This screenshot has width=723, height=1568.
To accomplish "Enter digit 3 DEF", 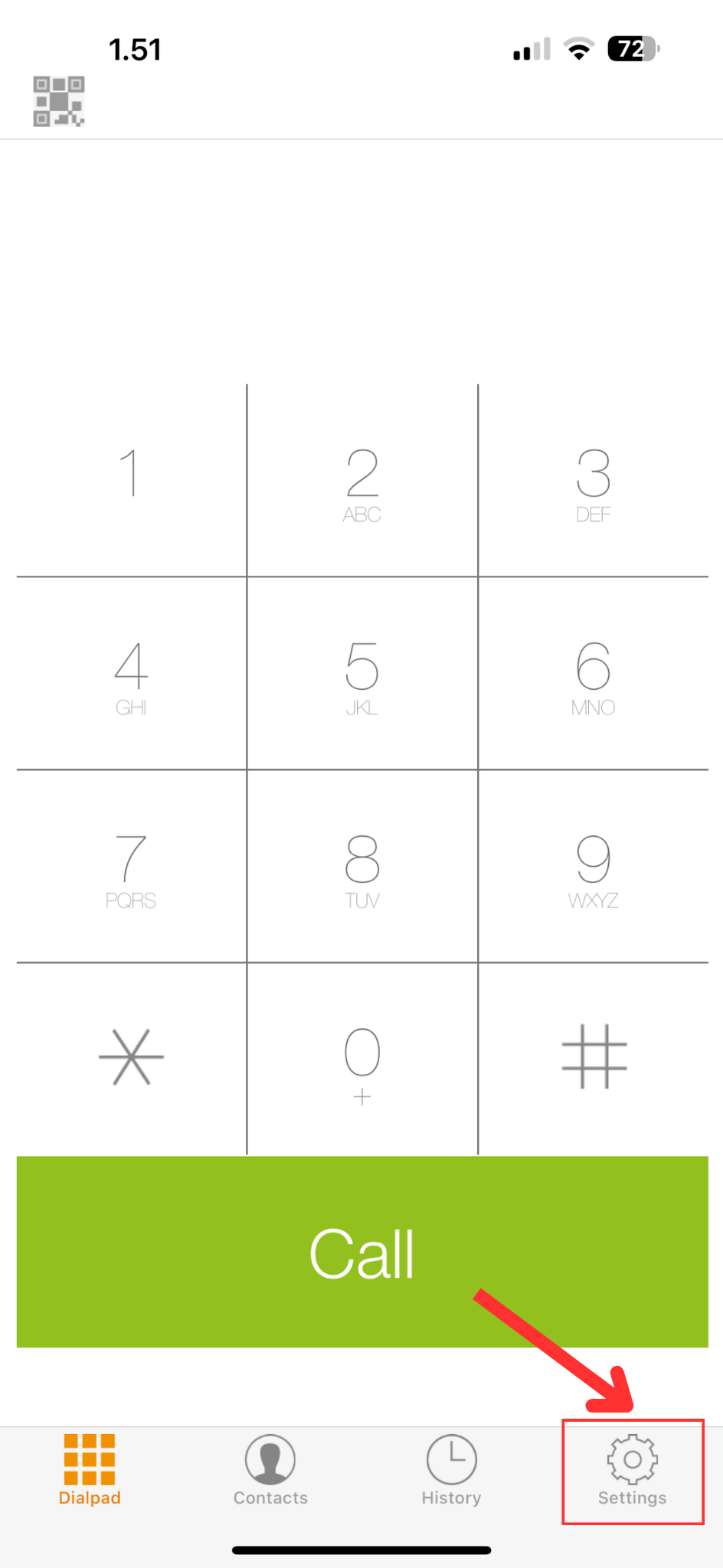I will click(x=594, y=480).
